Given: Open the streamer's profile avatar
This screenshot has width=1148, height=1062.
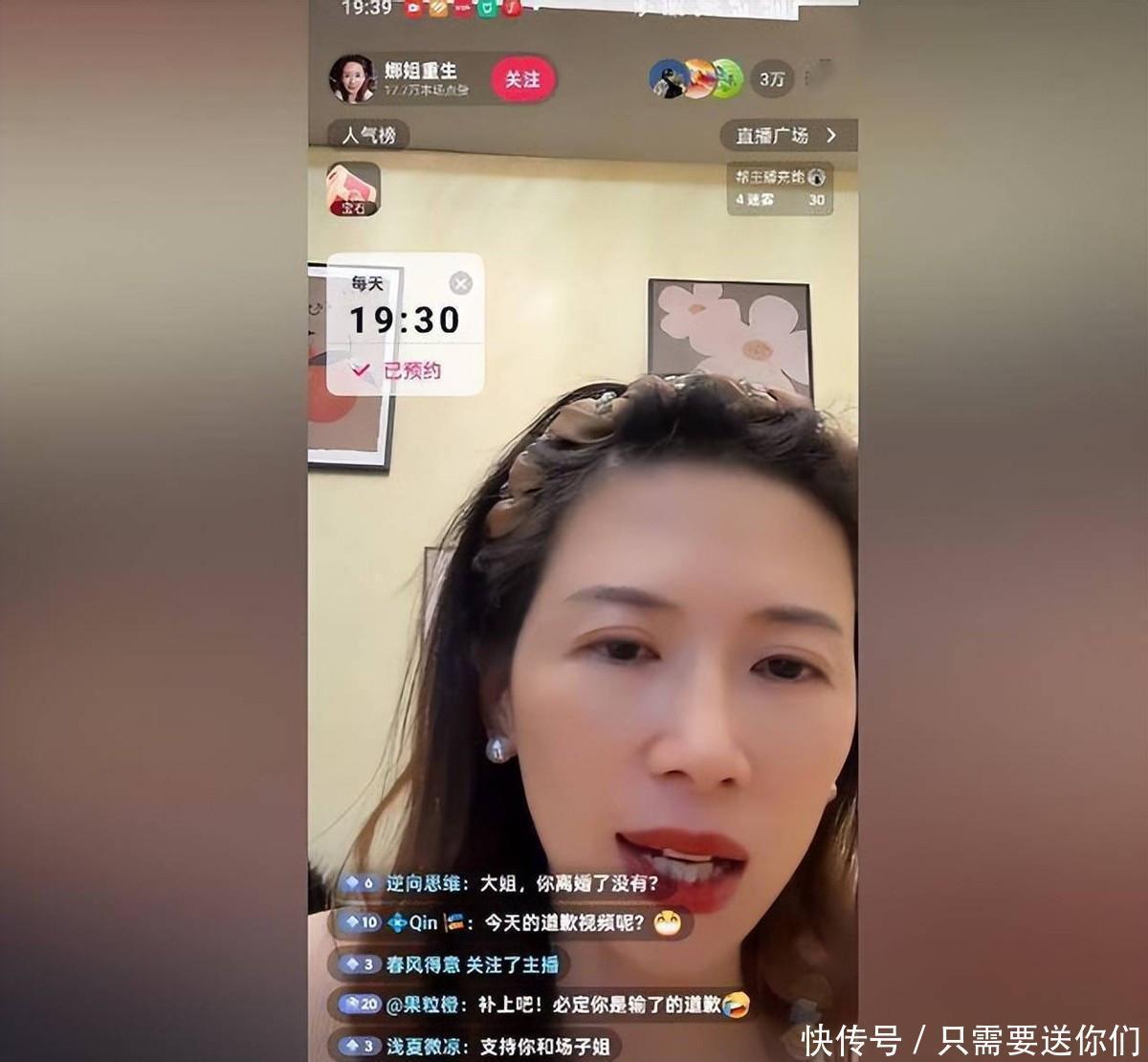Looking at the screenshot, I should click(x=352, y=78).
